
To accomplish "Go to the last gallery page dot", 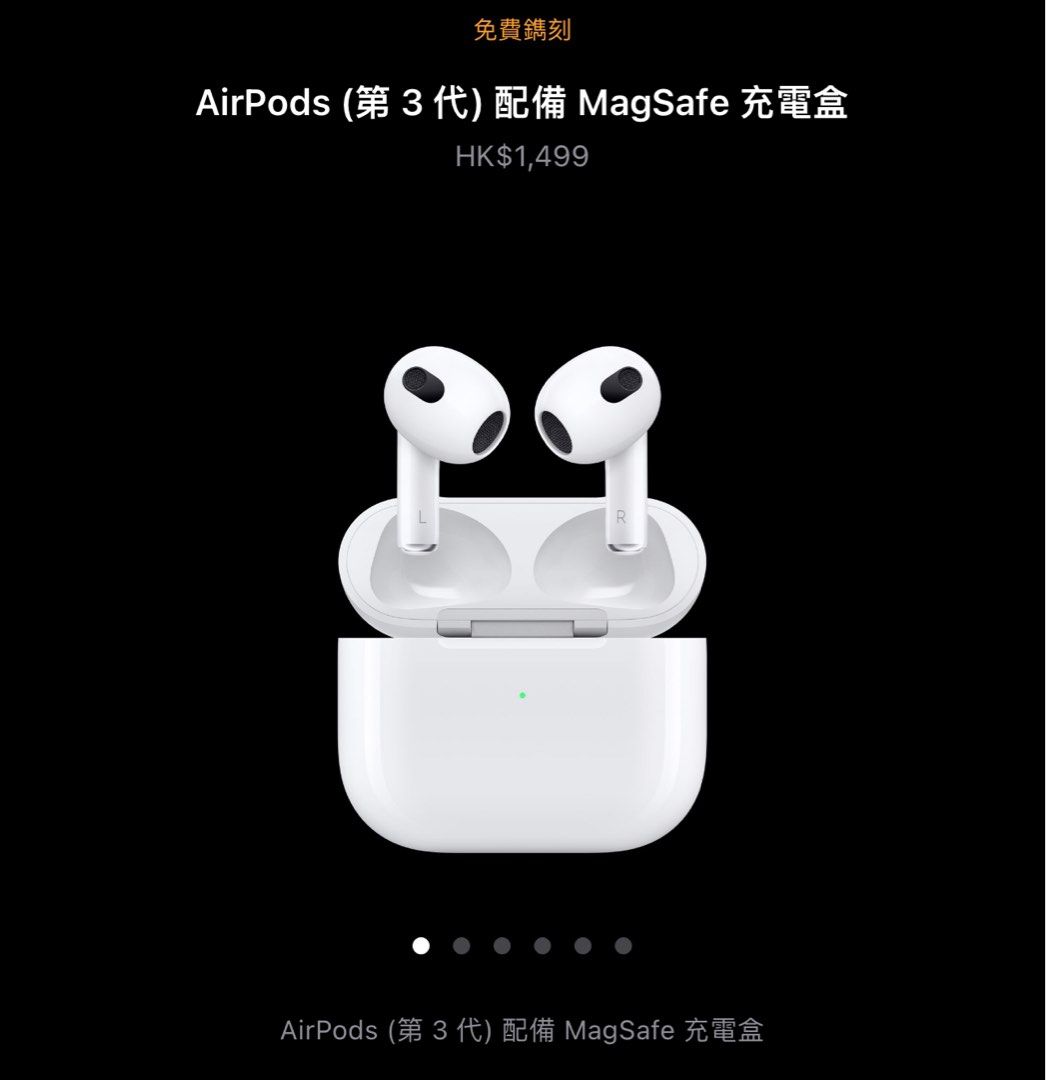I will pyautogui.click(x=623, y=945).
